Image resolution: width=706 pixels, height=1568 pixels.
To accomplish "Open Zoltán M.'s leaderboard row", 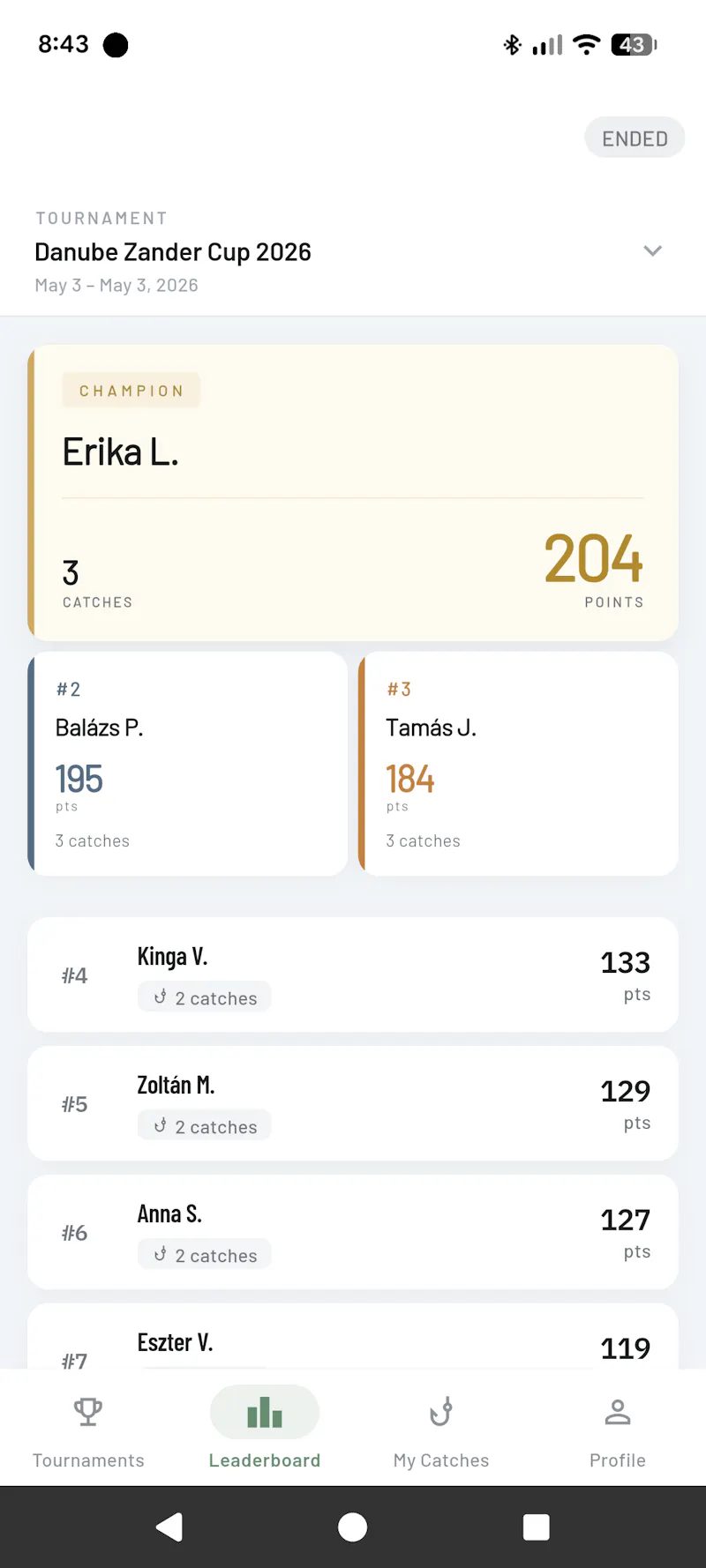I will click(353, 1103).
